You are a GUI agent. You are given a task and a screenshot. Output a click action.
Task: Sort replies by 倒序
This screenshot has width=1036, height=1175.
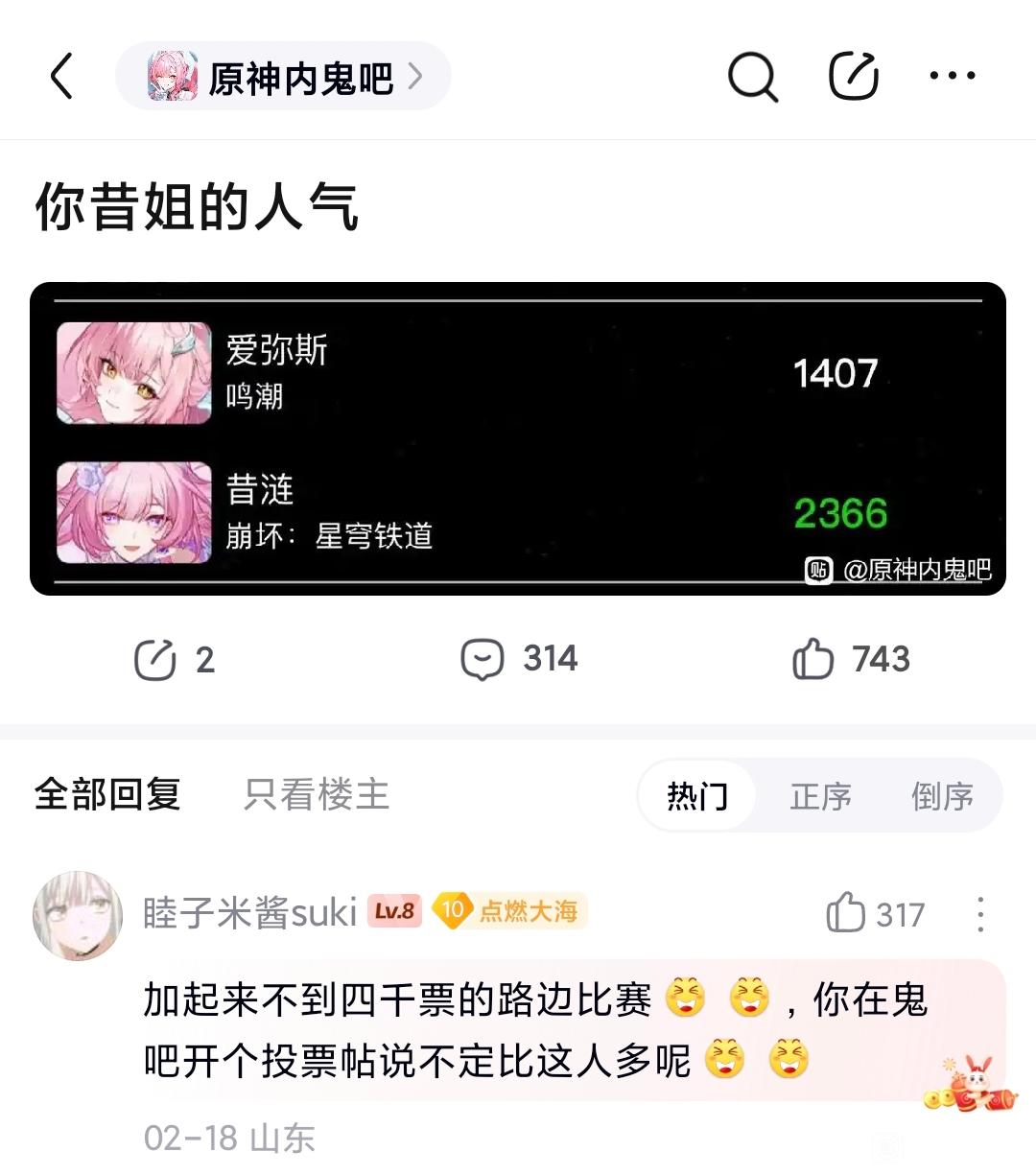(942, 796)
